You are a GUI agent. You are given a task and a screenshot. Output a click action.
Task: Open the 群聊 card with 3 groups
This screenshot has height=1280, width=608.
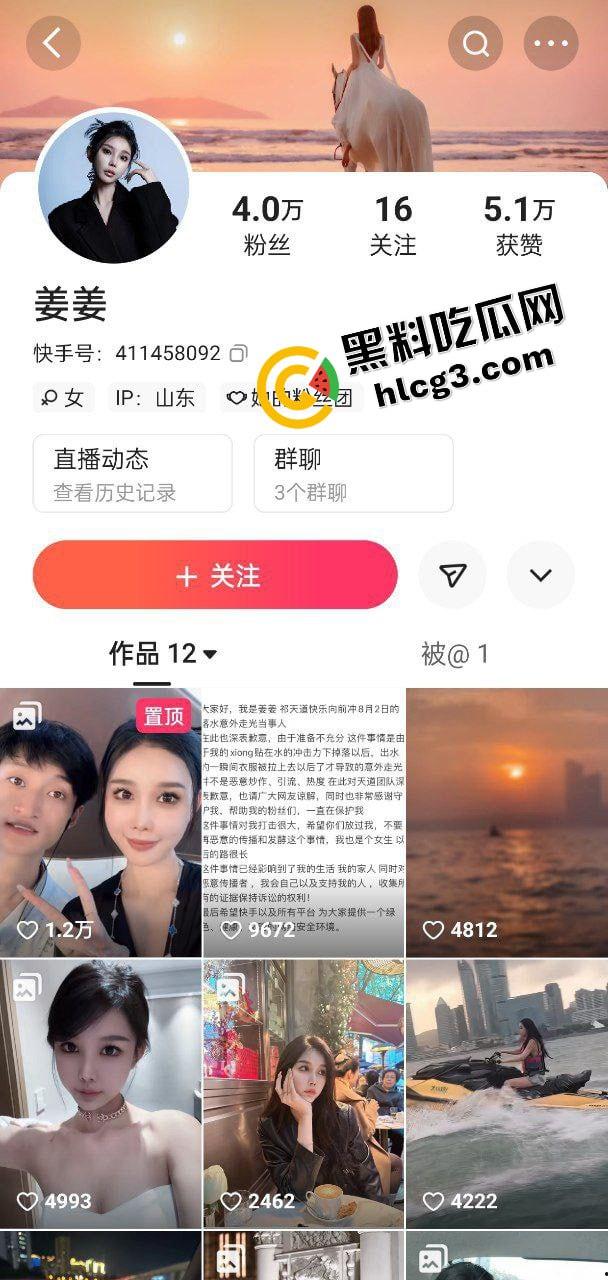click(353, 473)
